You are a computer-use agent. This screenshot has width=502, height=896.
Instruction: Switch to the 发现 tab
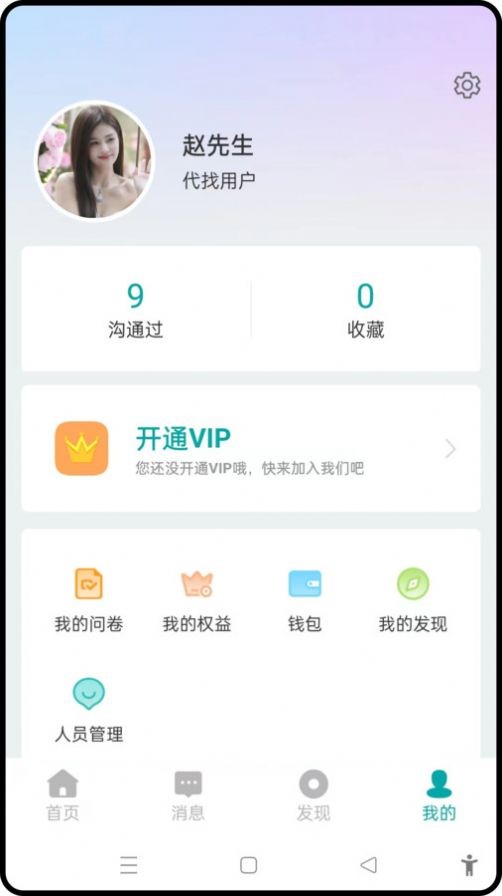coord(313,795)
